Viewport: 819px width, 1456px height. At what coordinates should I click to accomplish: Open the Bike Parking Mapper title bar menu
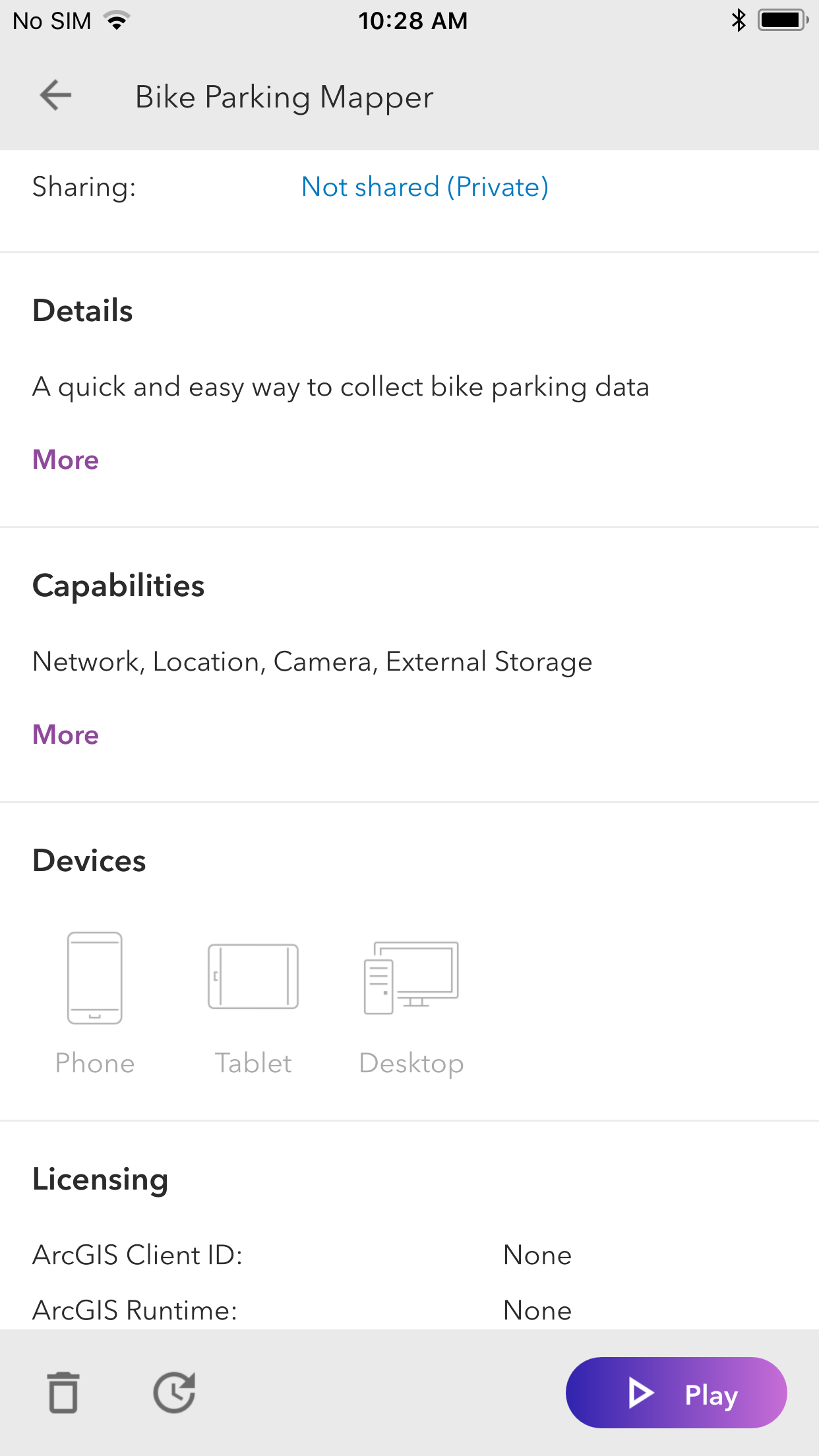[284, 96]
